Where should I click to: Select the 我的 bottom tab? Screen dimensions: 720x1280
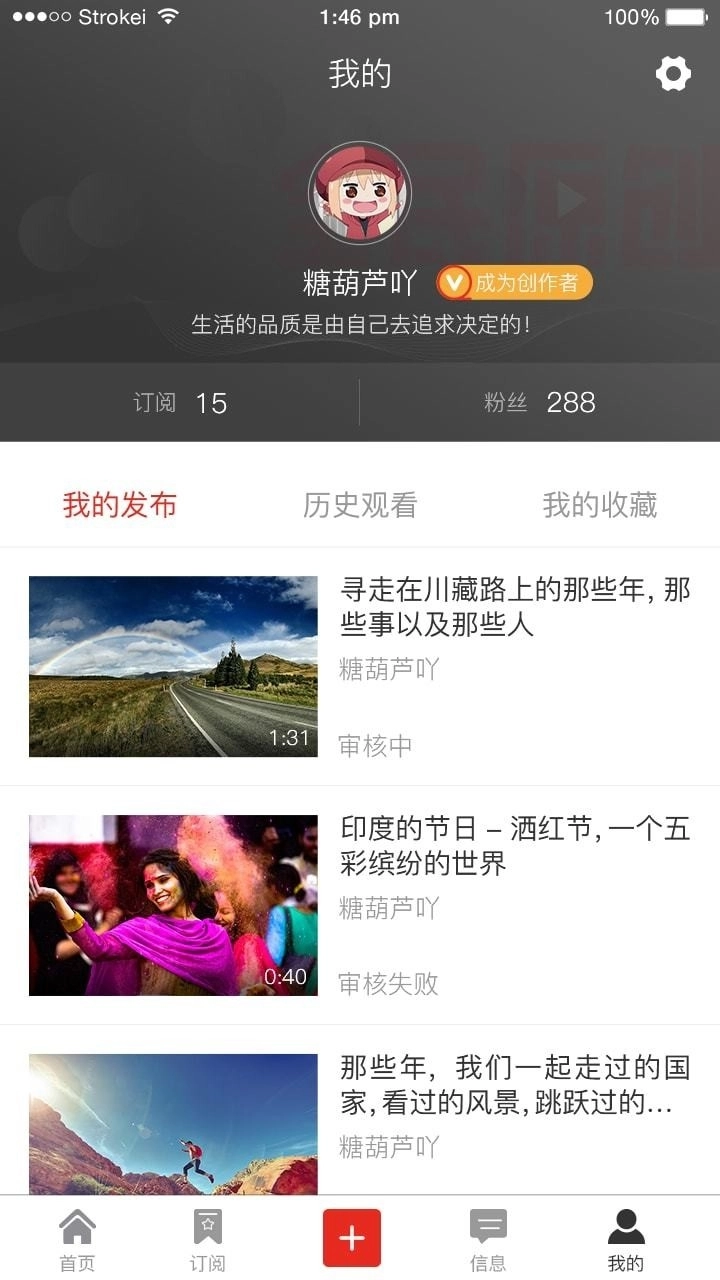(626, 1240)
